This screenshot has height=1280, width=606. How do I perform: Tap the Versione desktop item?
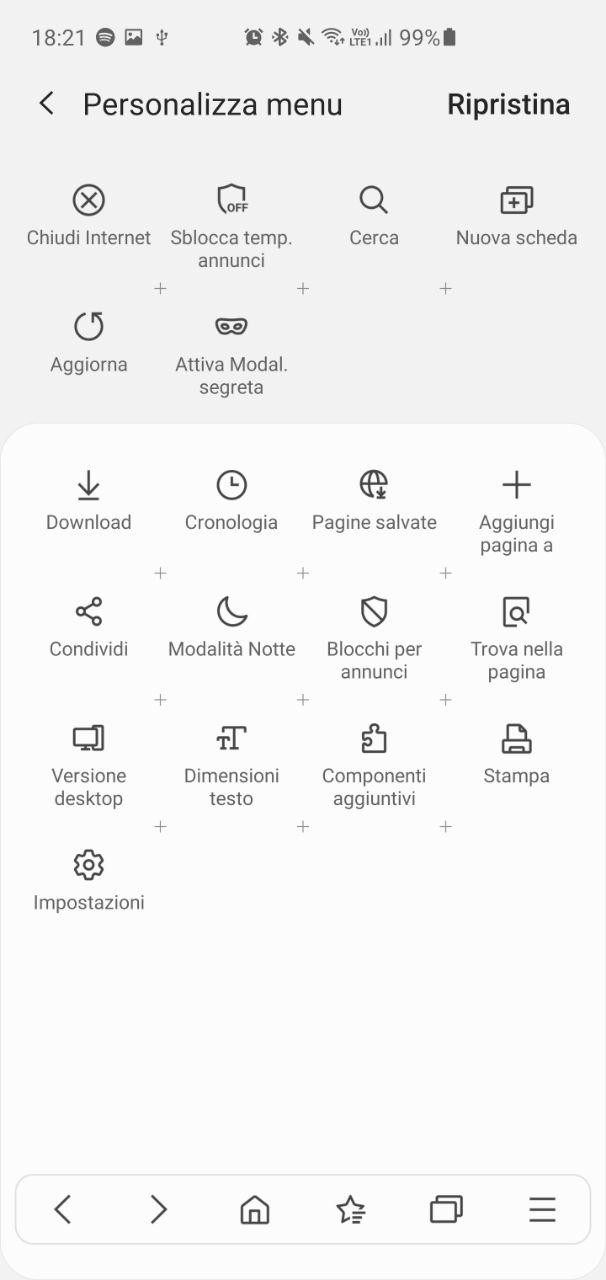(89, 763)
